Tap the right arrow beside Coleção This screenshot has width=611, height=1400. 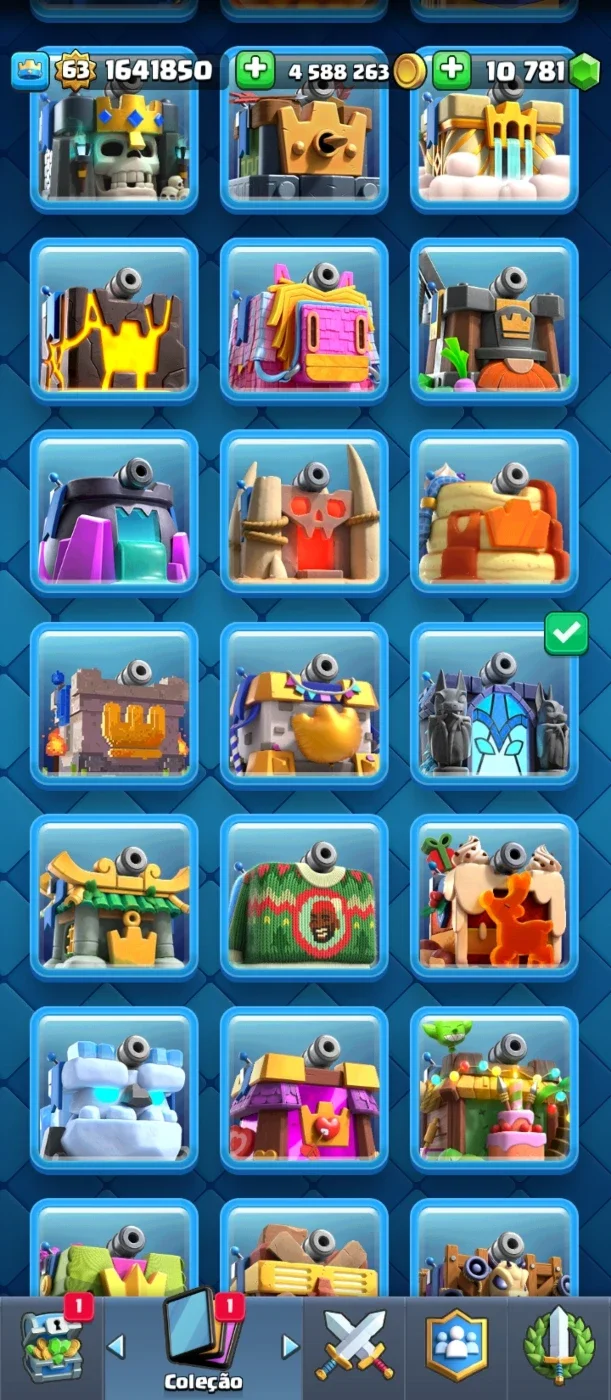(x=290, y=1346)
